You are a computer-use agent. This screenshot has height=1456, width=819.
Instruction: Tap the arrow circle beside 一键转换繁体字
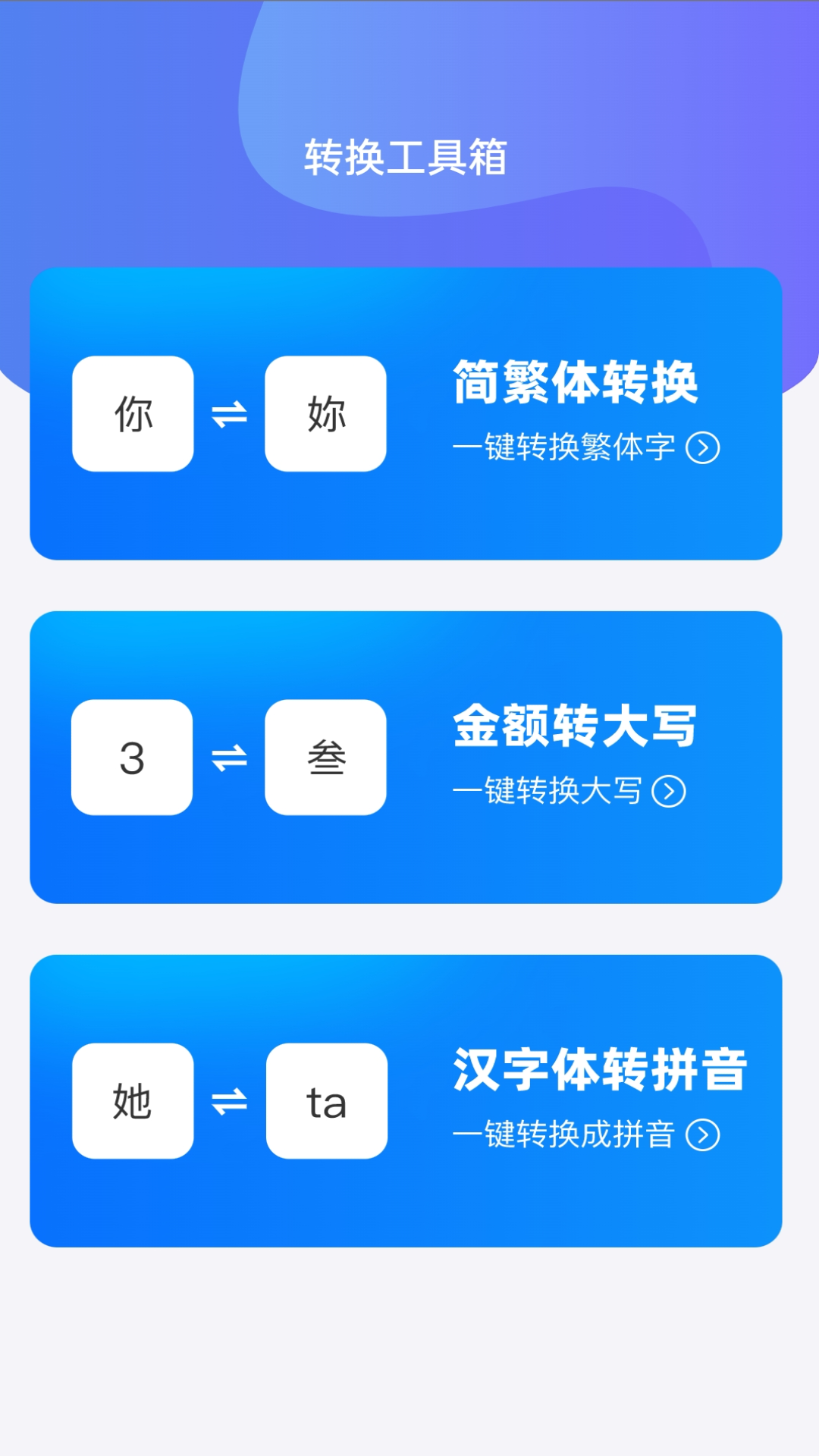pyautogui.click(x=707, y=449)
